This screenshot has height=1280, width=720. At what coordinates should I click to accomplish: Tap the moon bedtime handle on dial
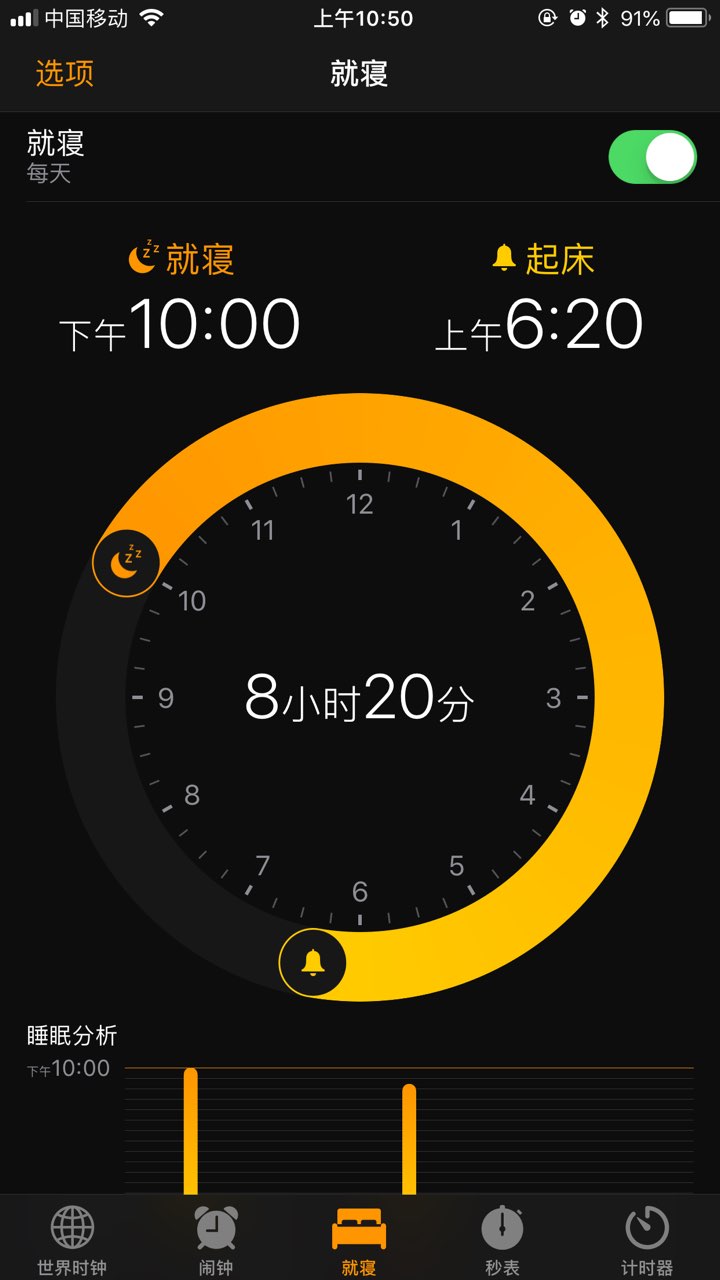tap(126, 563)
